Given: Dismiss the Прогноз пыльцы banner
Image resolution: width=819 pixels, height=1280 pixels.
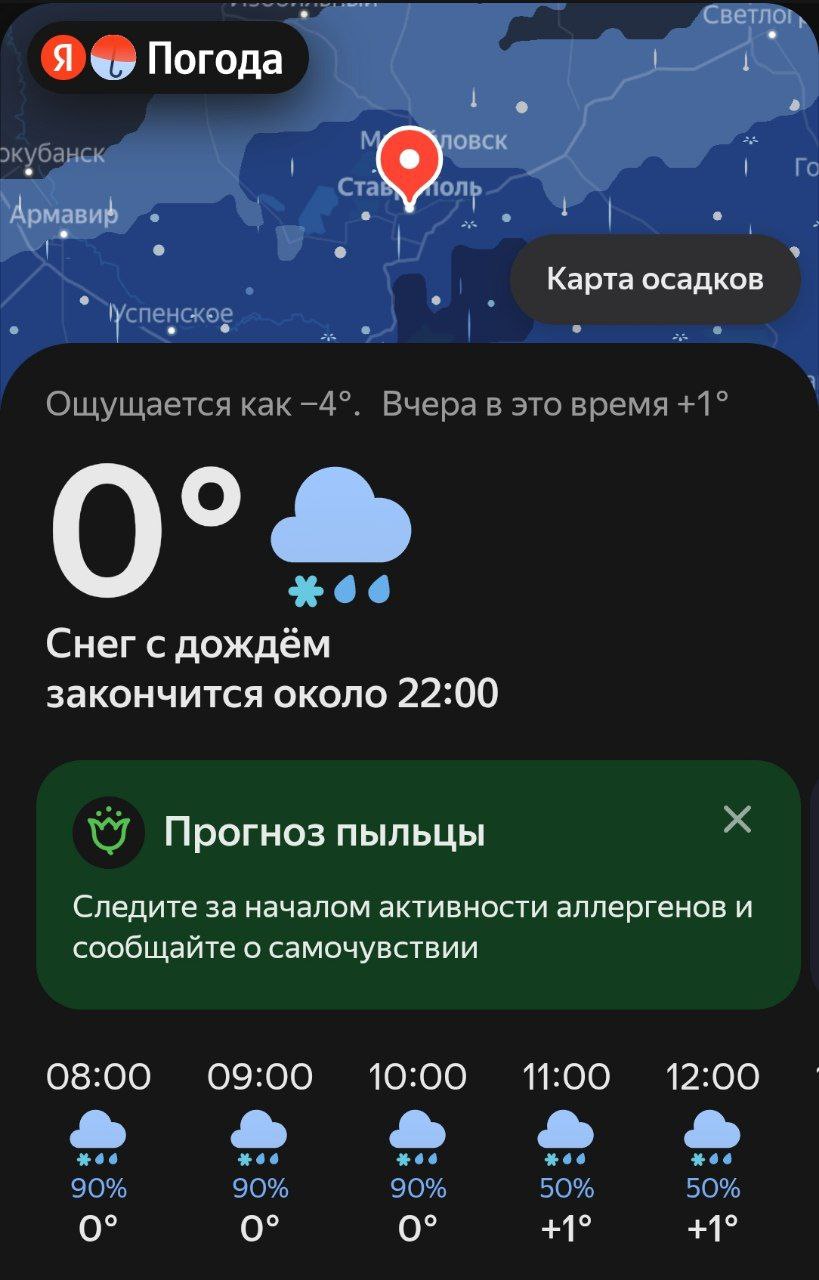Looking at the screenshot, I should [x=737, y=820].
